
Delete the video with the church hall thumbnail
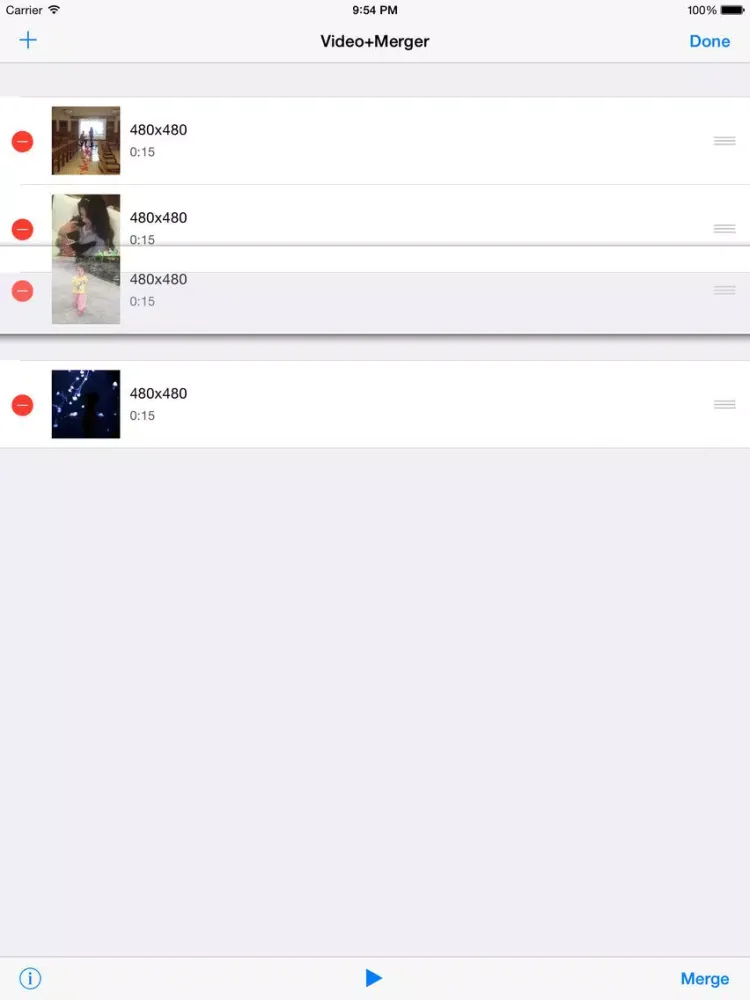(22, 141)
